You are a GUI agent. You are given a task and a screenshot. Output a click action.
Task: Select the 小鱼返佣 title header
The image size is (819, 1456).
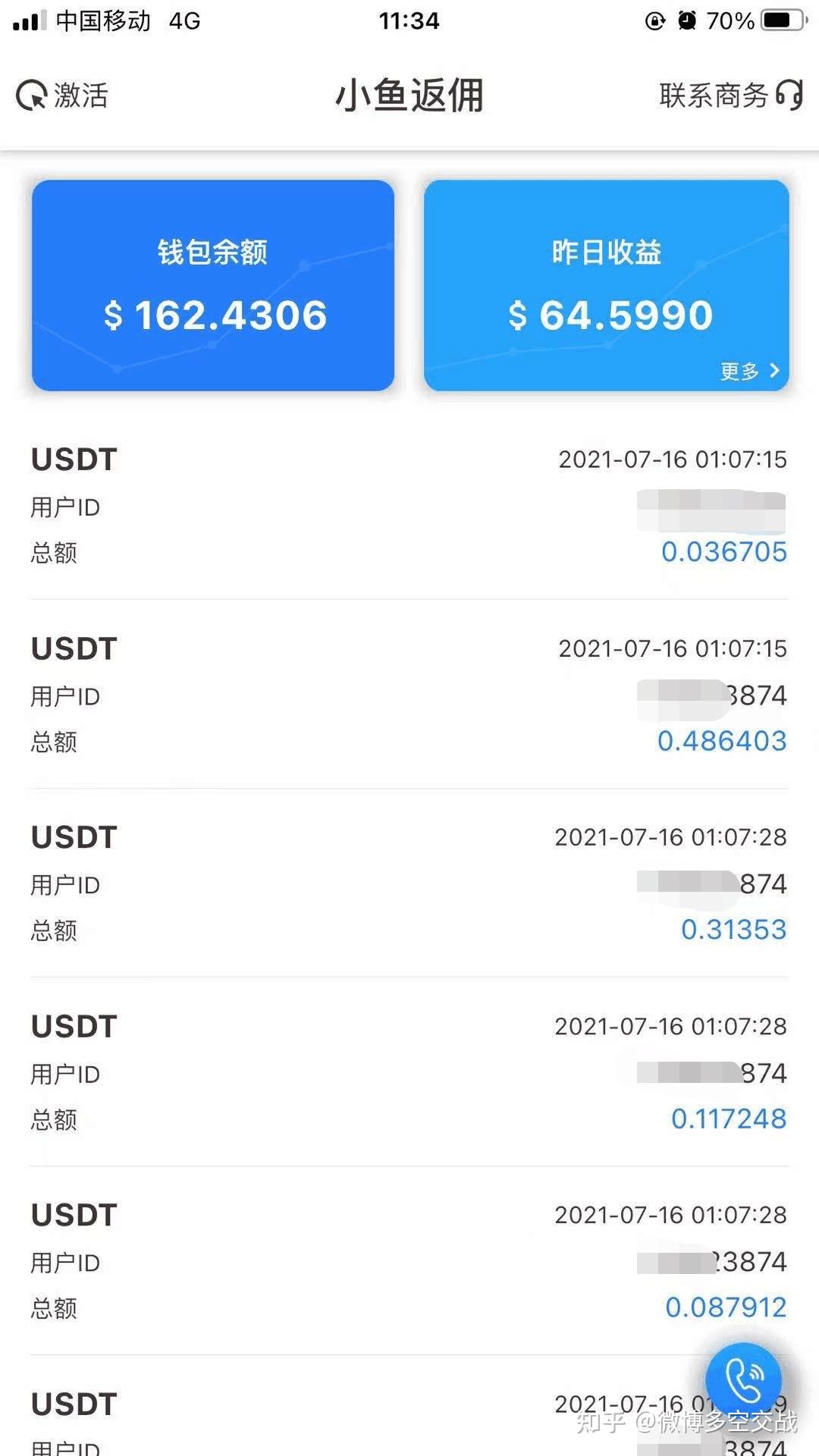click(409, 96)
